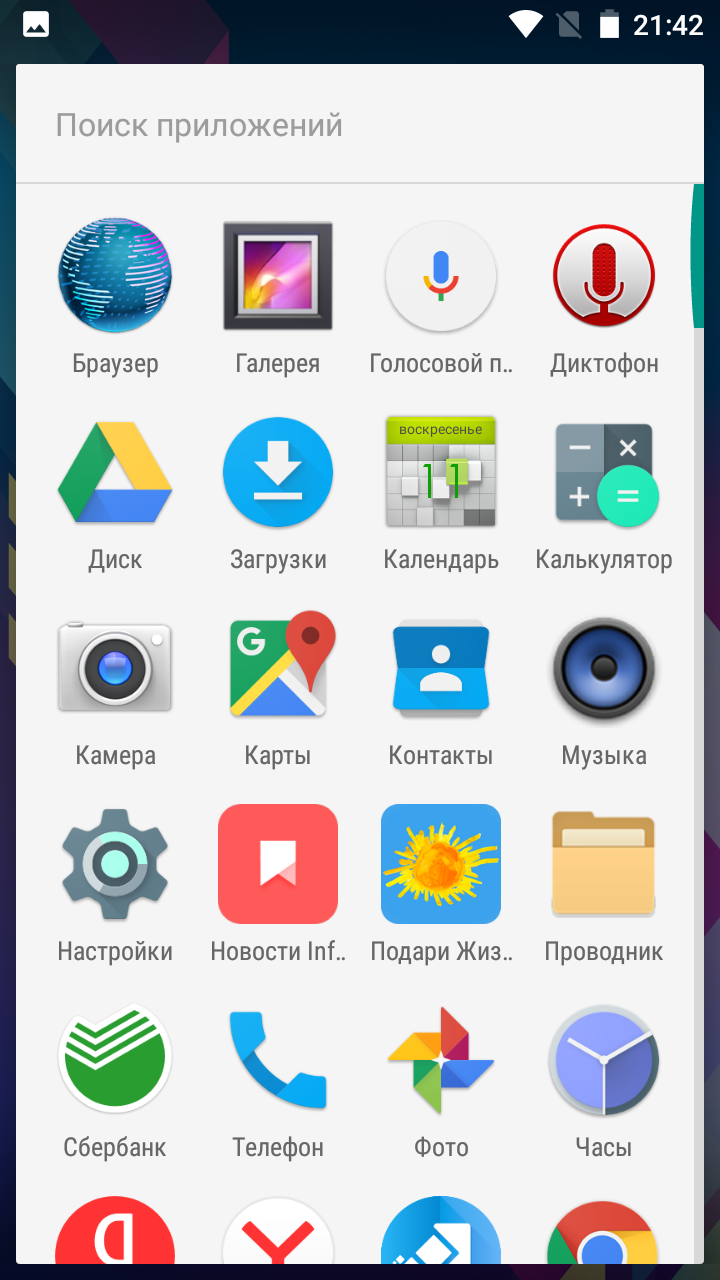
Task: Open the Новости Inf.. app
Action: pyautogui.click(x=278, y=864)
